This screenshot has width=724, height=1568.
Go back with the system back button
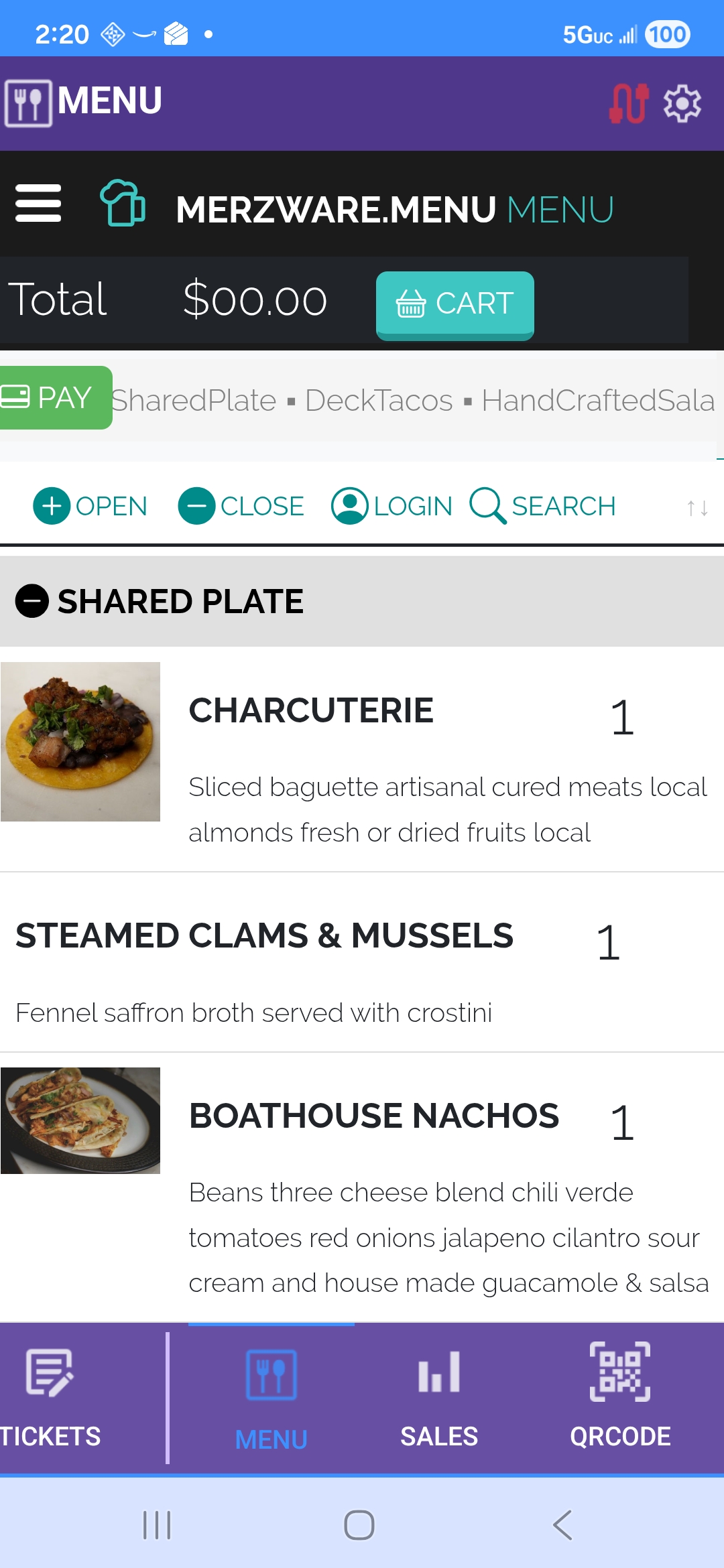pos(562,1525)
